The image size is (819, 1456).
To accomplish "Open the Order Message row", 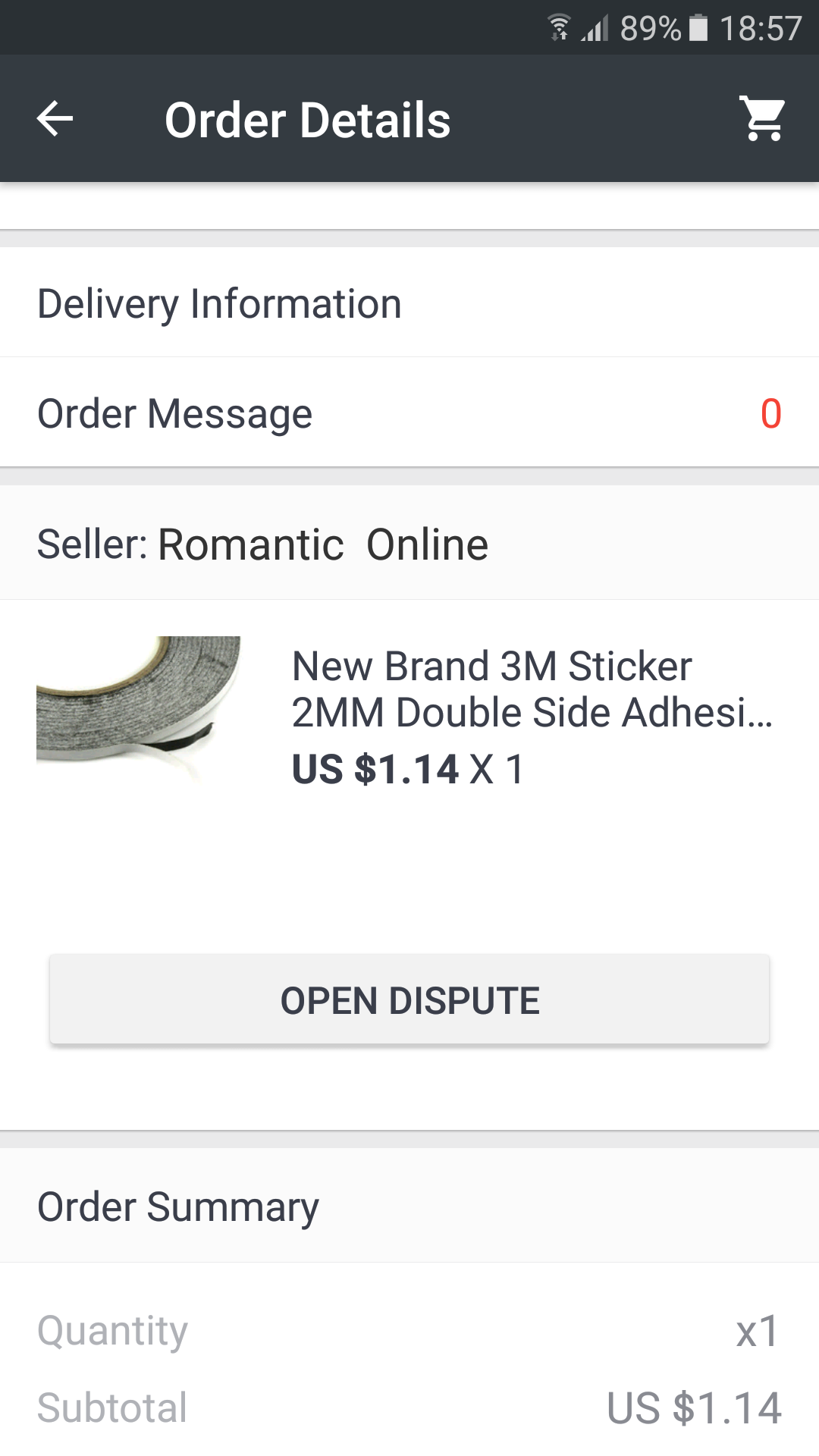I will point(409,413).
